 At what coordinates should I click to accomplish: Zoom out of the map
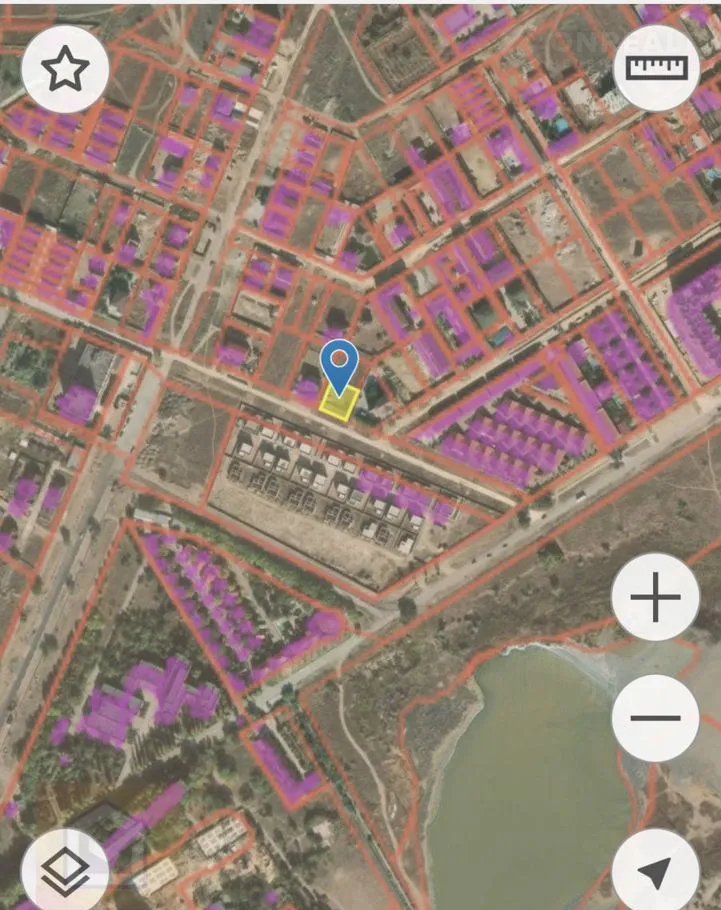pos(656,718)
